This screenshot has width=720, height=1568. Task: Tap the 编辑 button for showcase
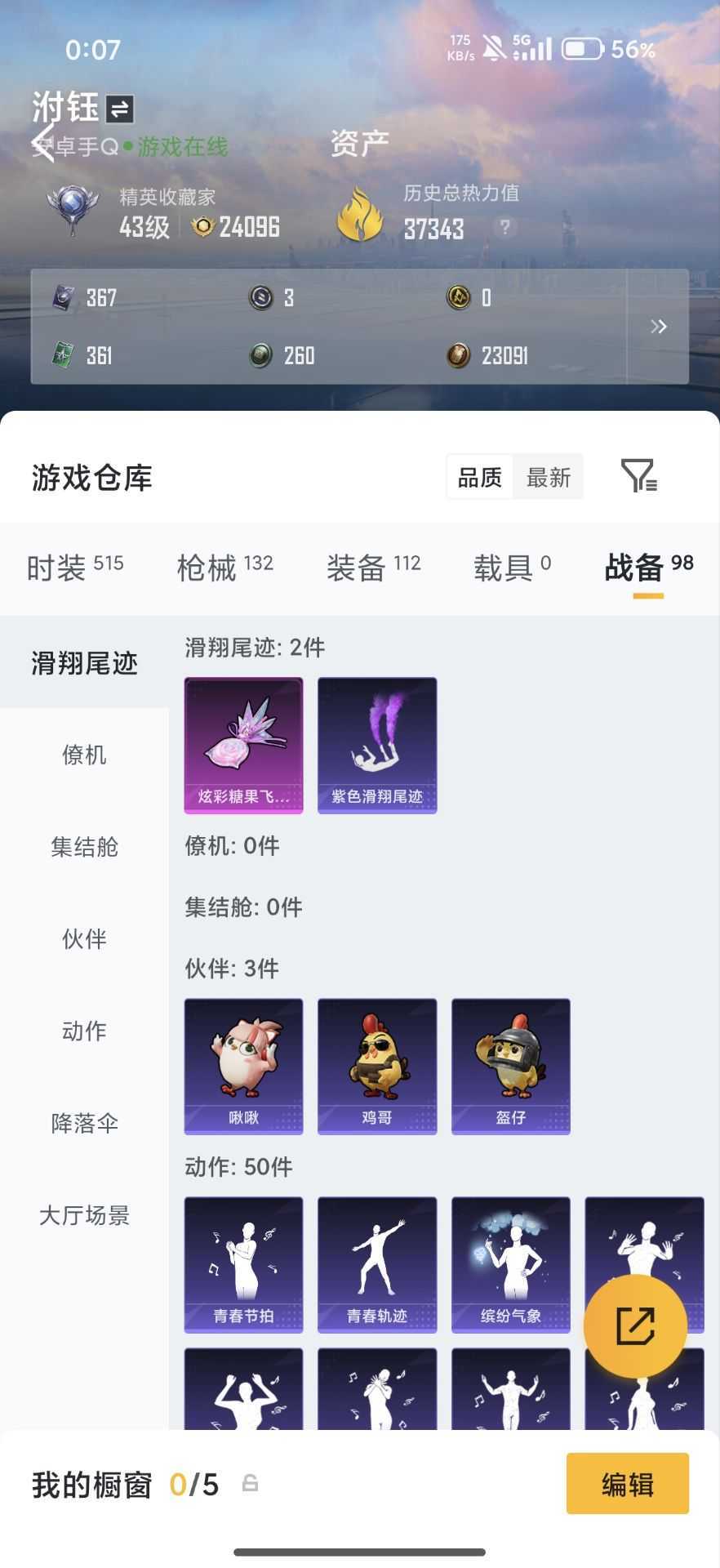pos(627,1483)
